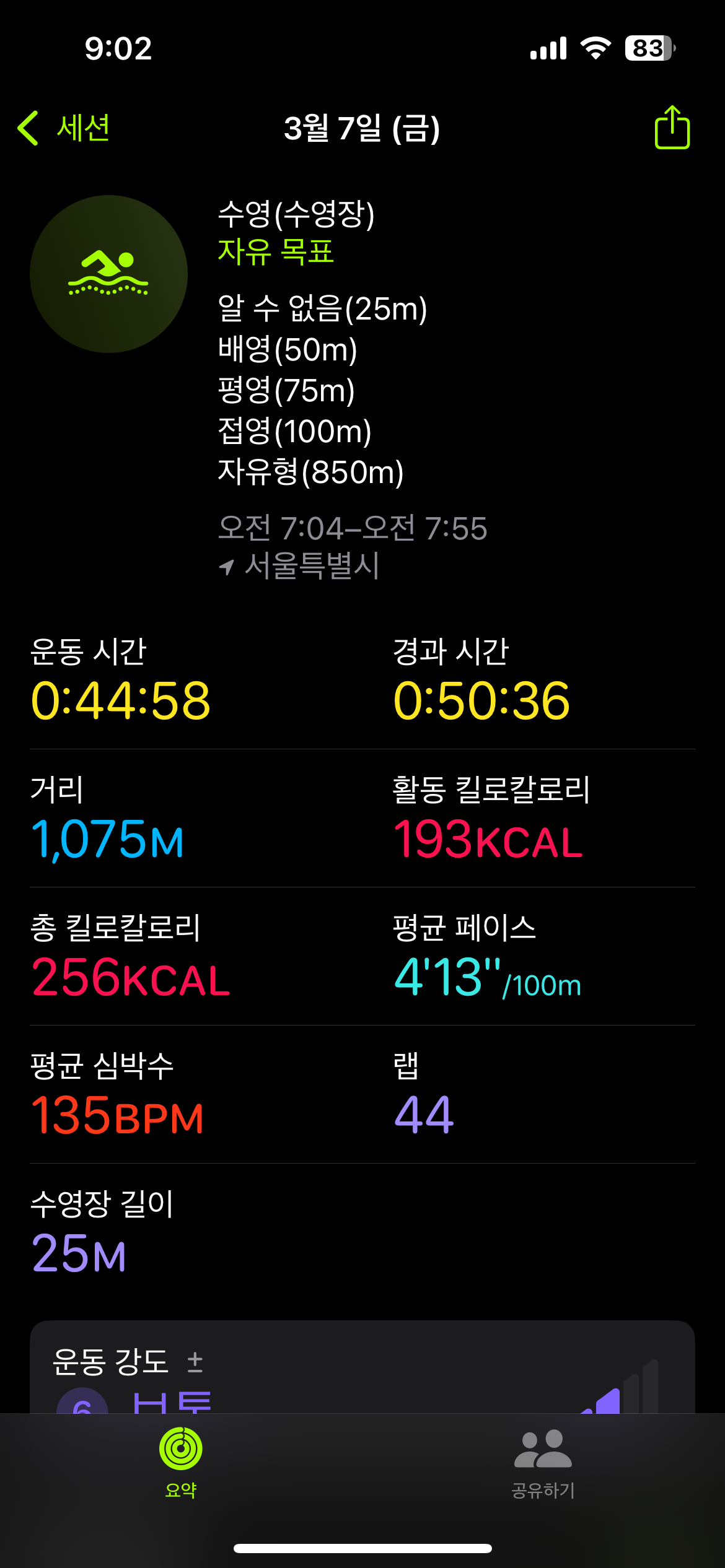This screenshot has height=1568, width=725.
Task: Open the 공유하기 tab
Action: click(543, 1464)
